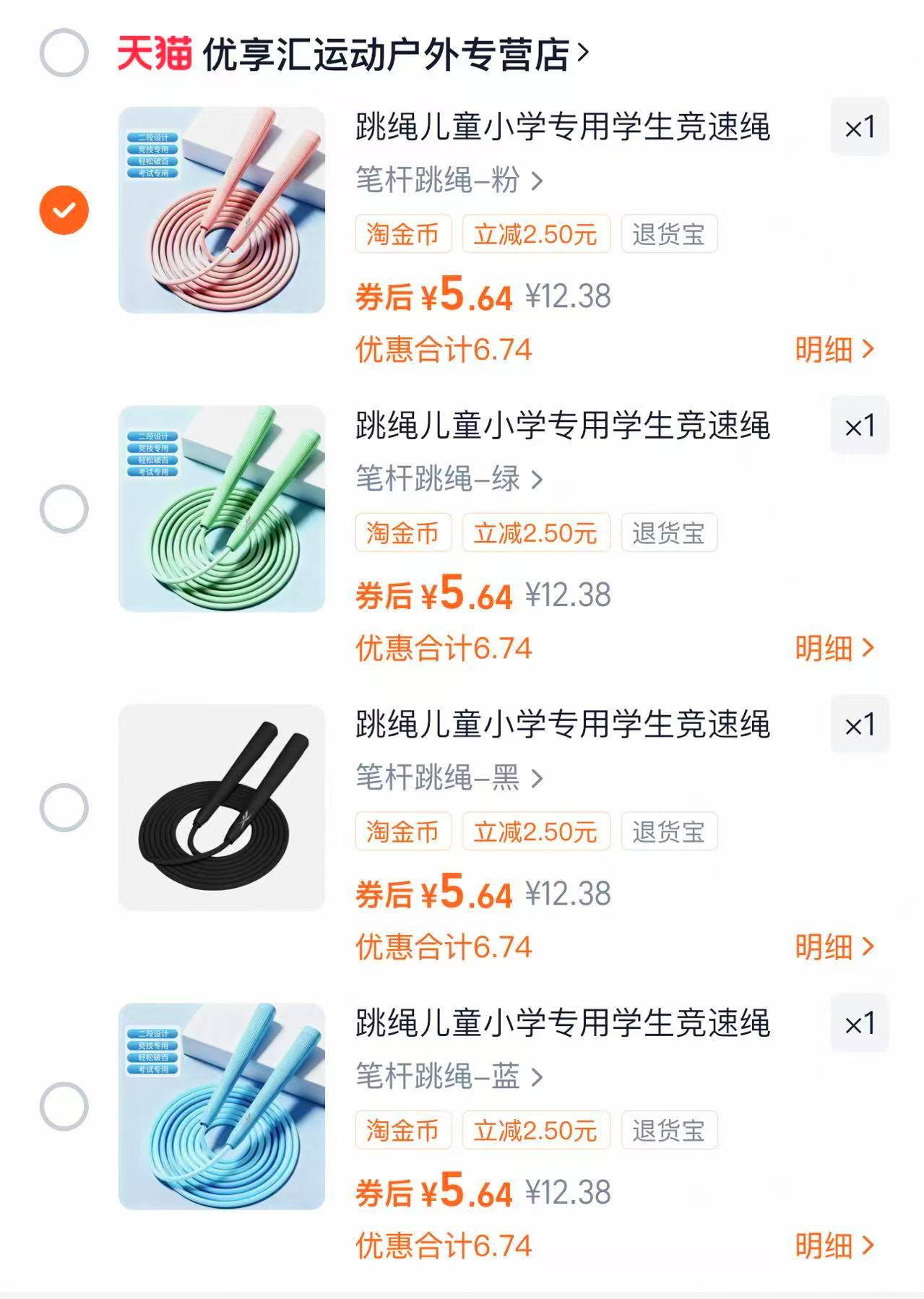
Task: Adjust quantity ×1 for the pink rope
Action: (x=859, y=128)
